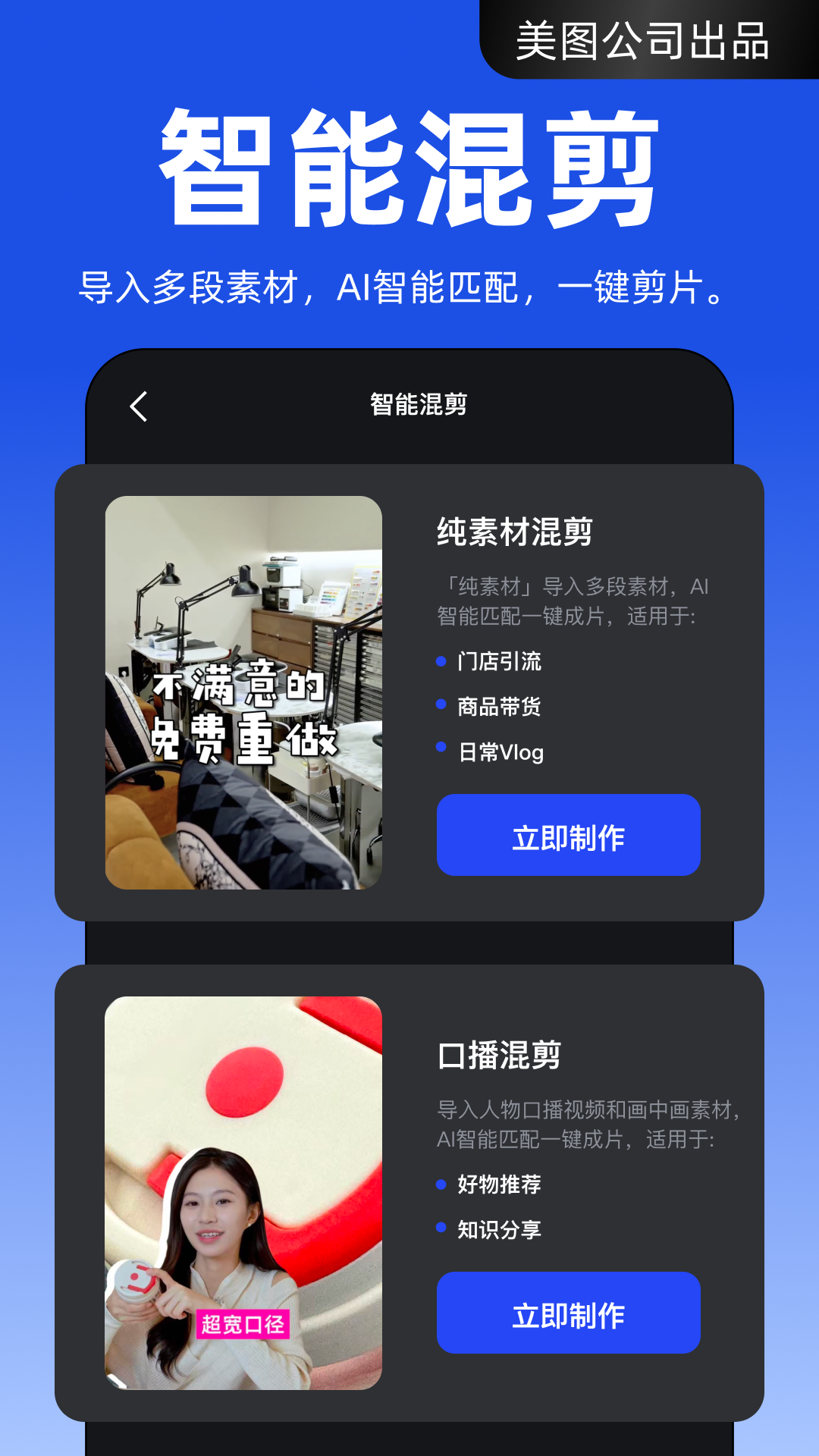The width and height of the screenshot is (819, 1456).
Task: Open 立即制作 under 纯素材混剪
Action: 568,835
